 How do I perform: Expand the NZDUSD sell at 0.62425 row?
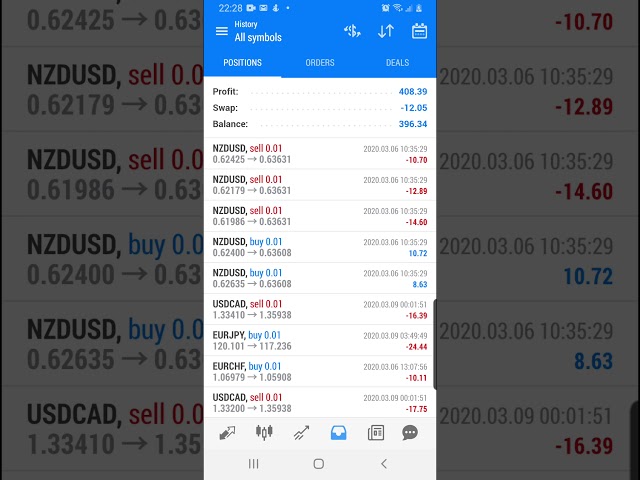coord(320,154)
